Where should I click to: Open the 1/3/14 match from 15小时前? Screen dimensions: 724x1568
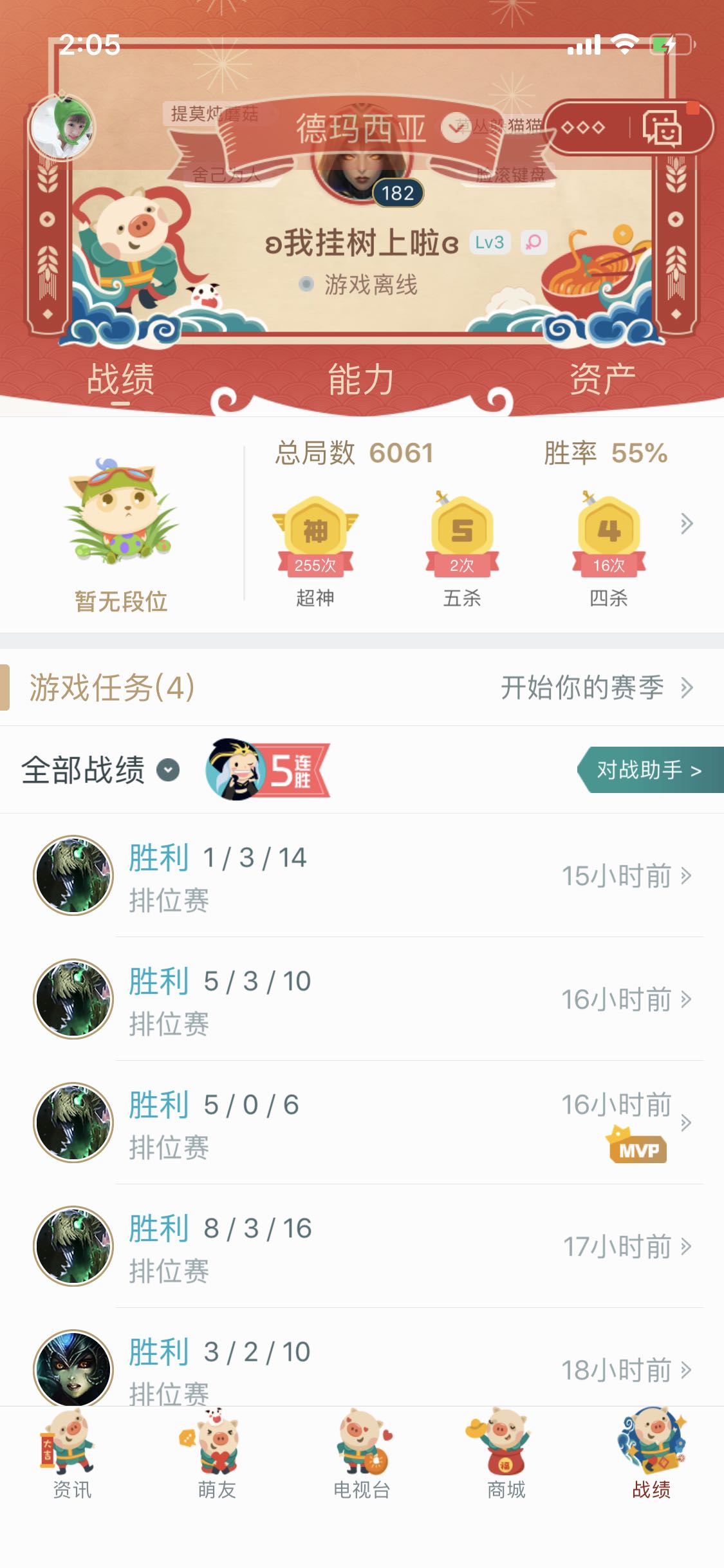[x=362, y=875]
